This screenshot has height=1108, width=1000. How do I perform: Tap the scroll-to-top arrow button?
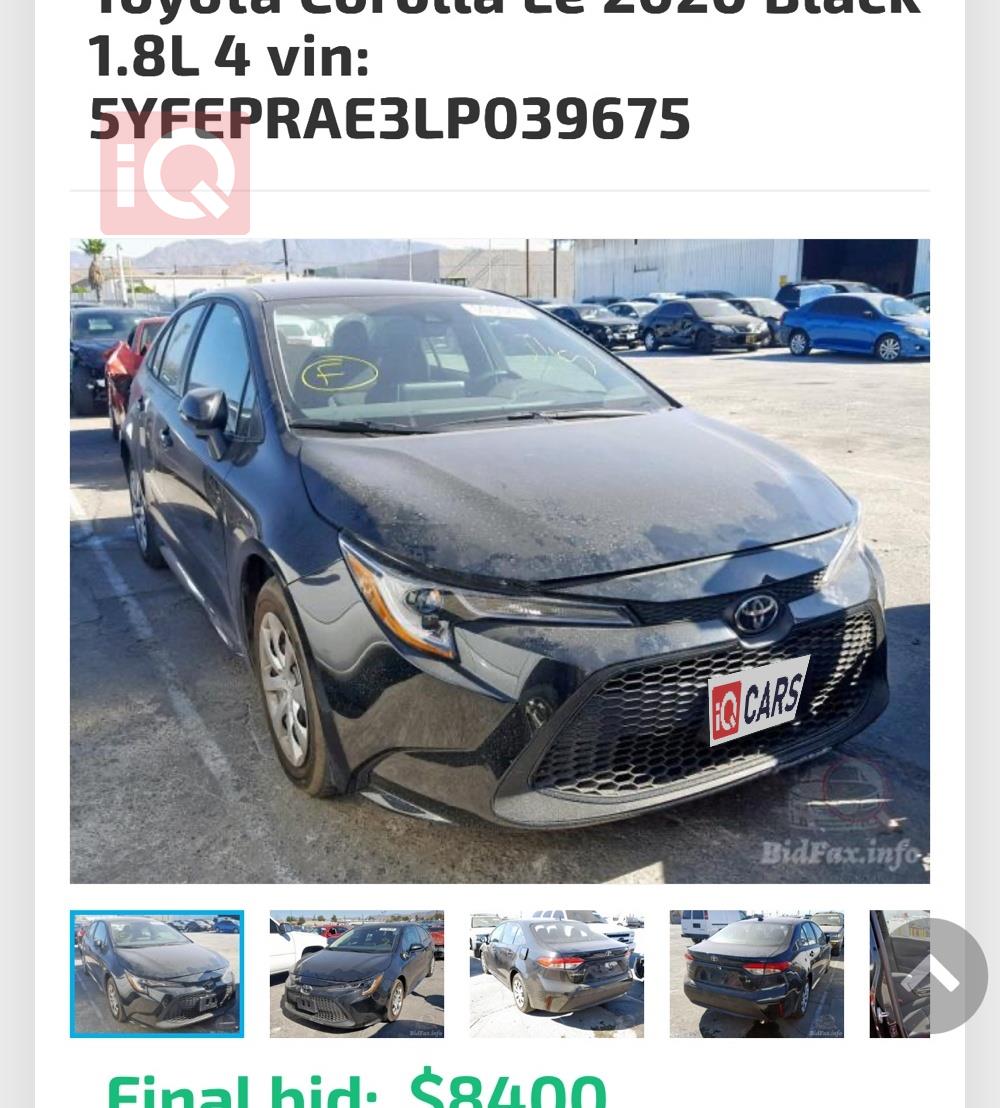coord(931,975)
